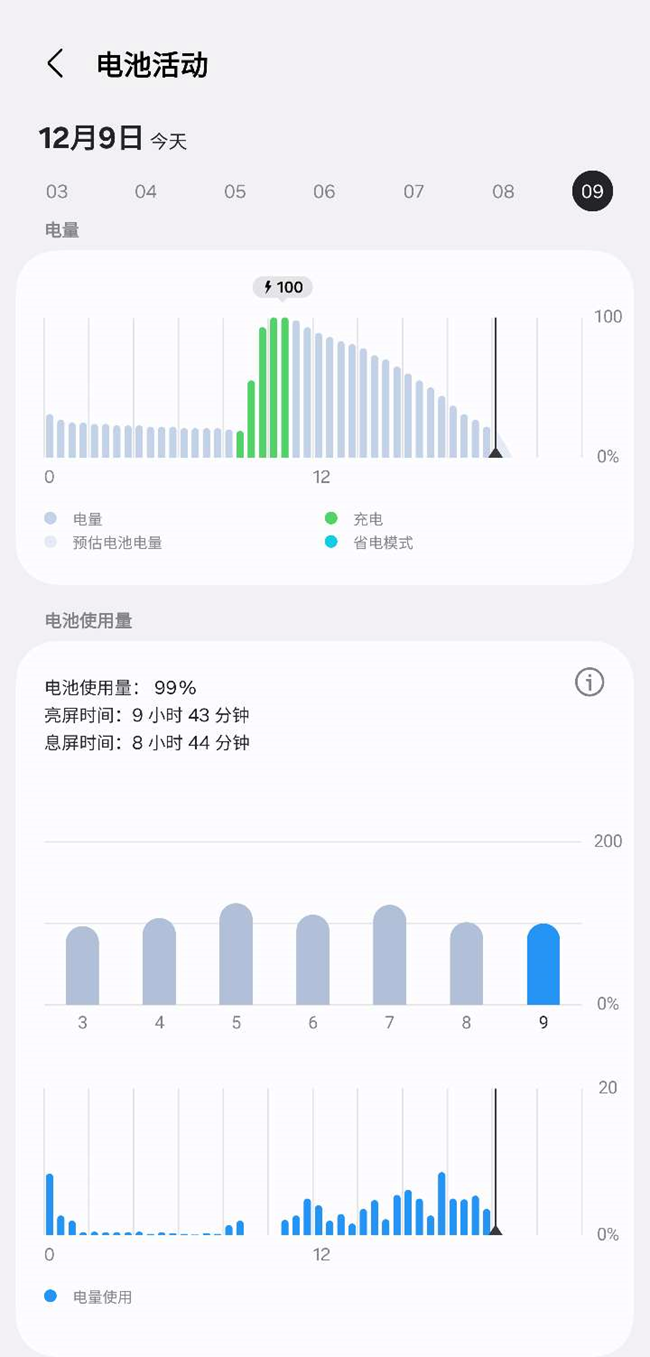Go back from 电池活动 page
The width and height of the screenshot is (650, 1357).
click(x=55, y=64)
